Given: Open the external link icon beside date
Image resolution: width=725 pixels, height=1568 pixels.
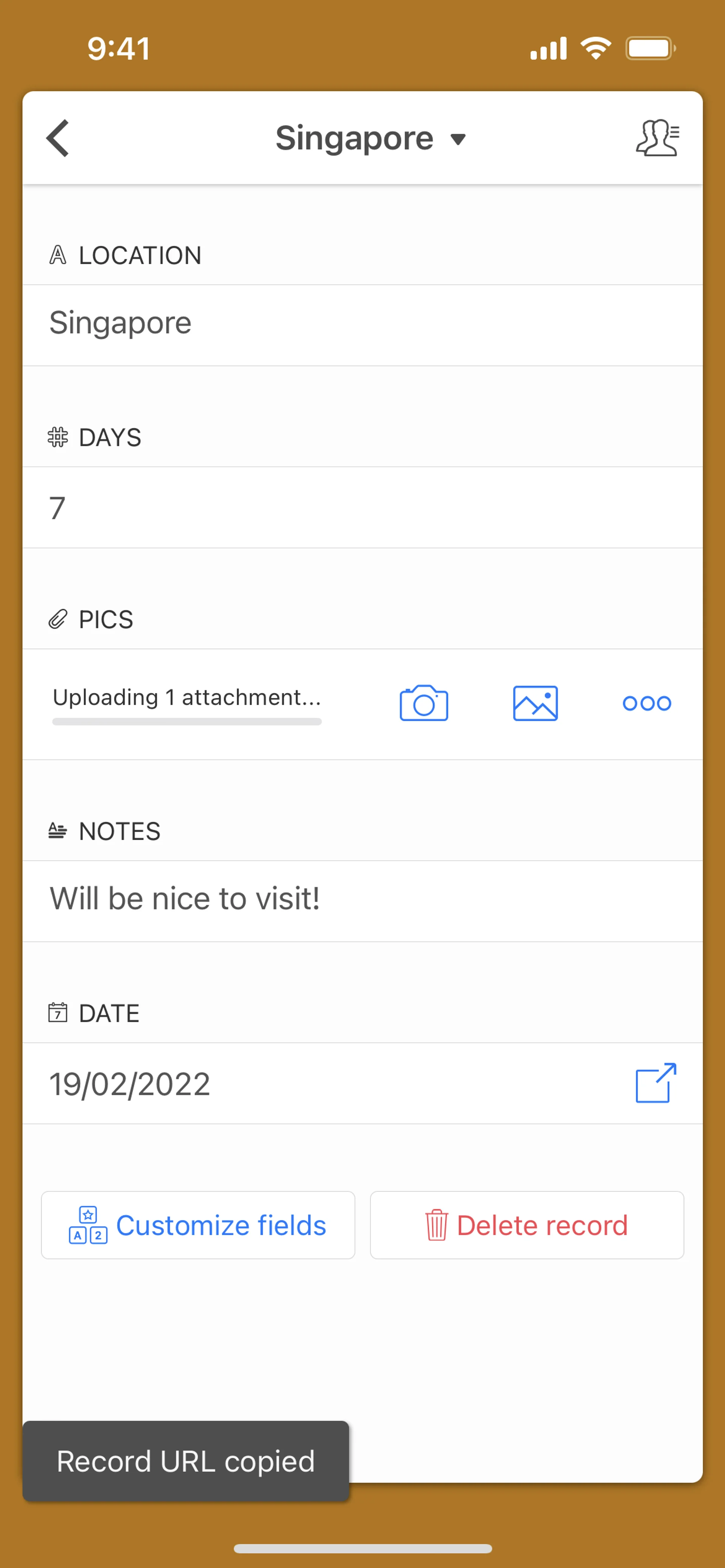Looking at the screenshot, I should (656, 1083).
